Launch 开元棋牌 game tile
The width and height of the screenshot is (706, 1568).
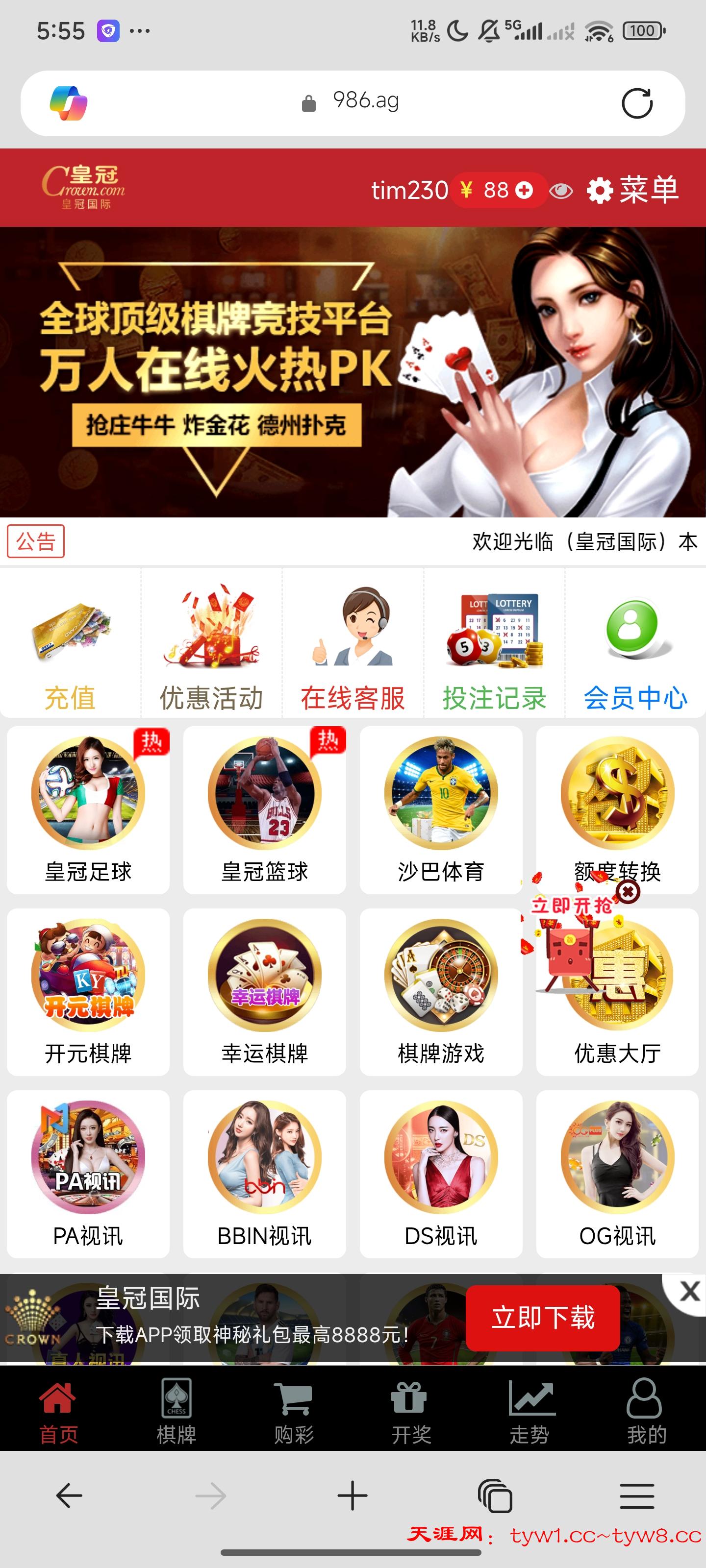(88, 992)
